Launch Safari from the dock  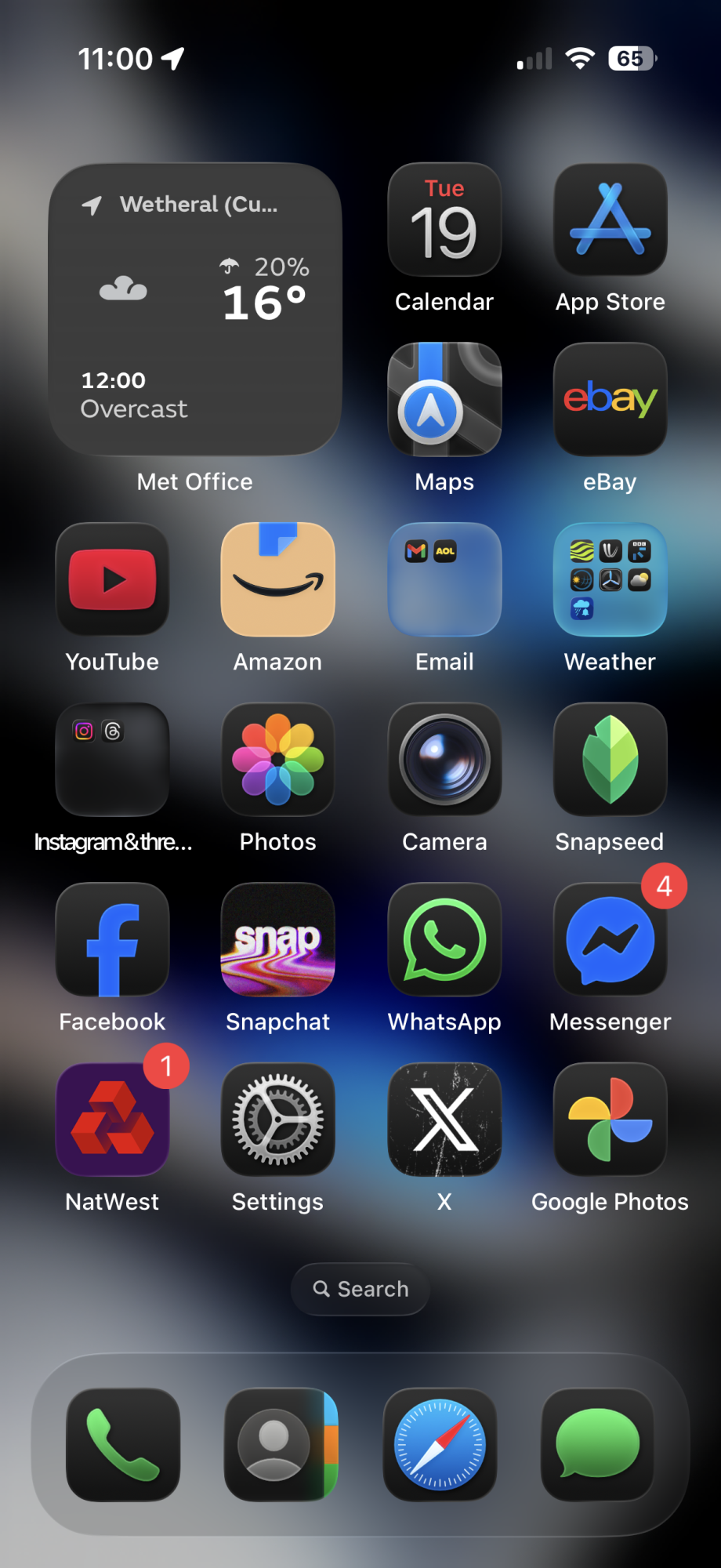440,1444
